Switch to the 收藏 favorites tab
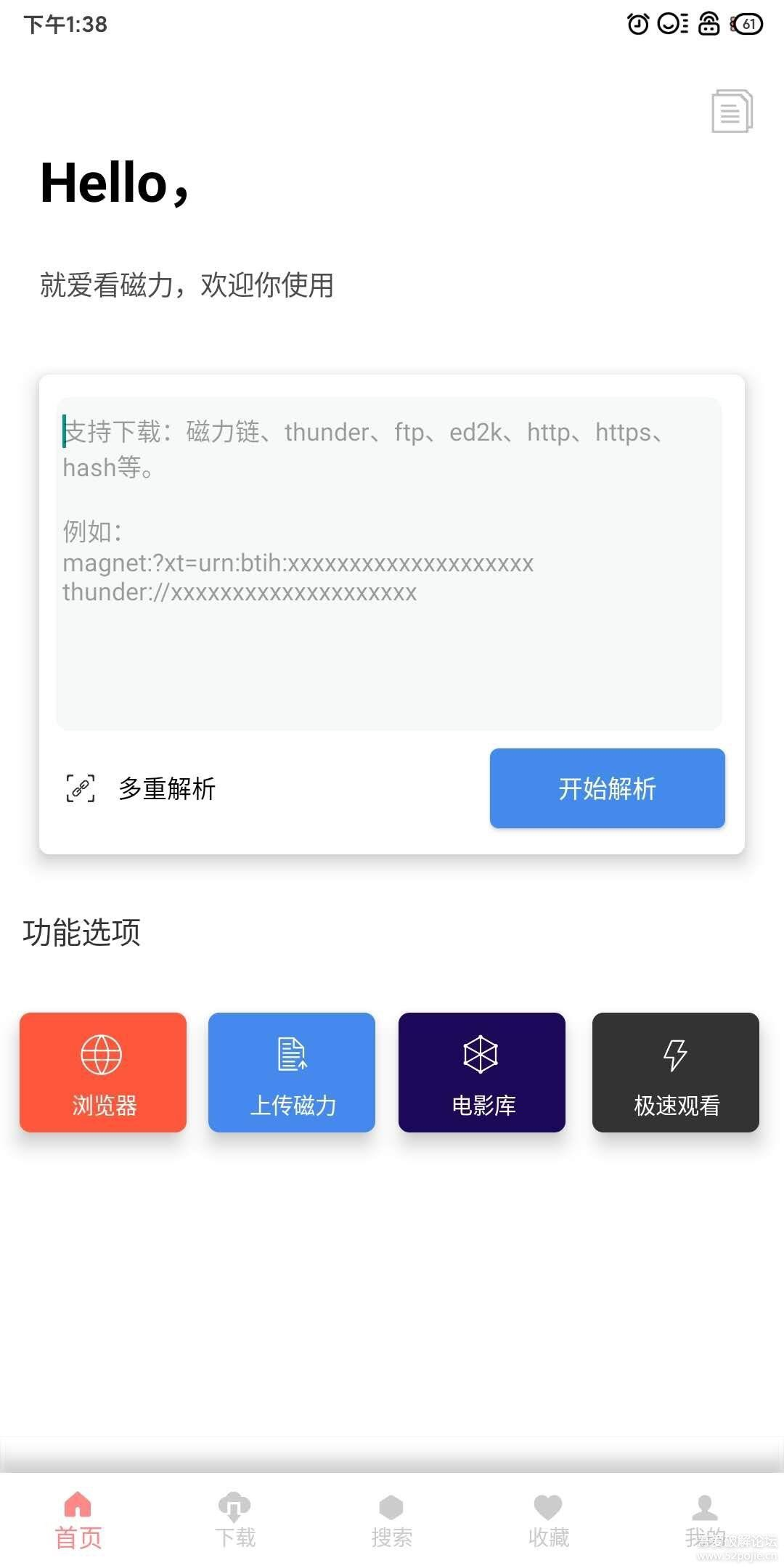 pos(549,1522)
